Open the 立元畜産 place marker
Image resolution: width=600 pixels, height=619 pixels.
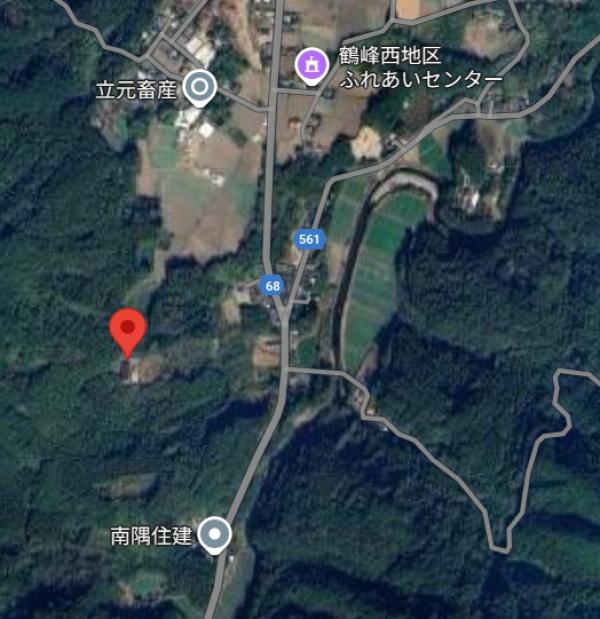[201, 88]
